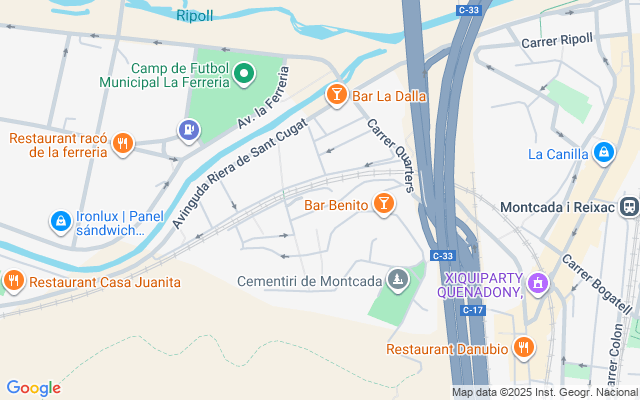Tap the Restaurant racó de la ferreria marker

click(124, 143)
